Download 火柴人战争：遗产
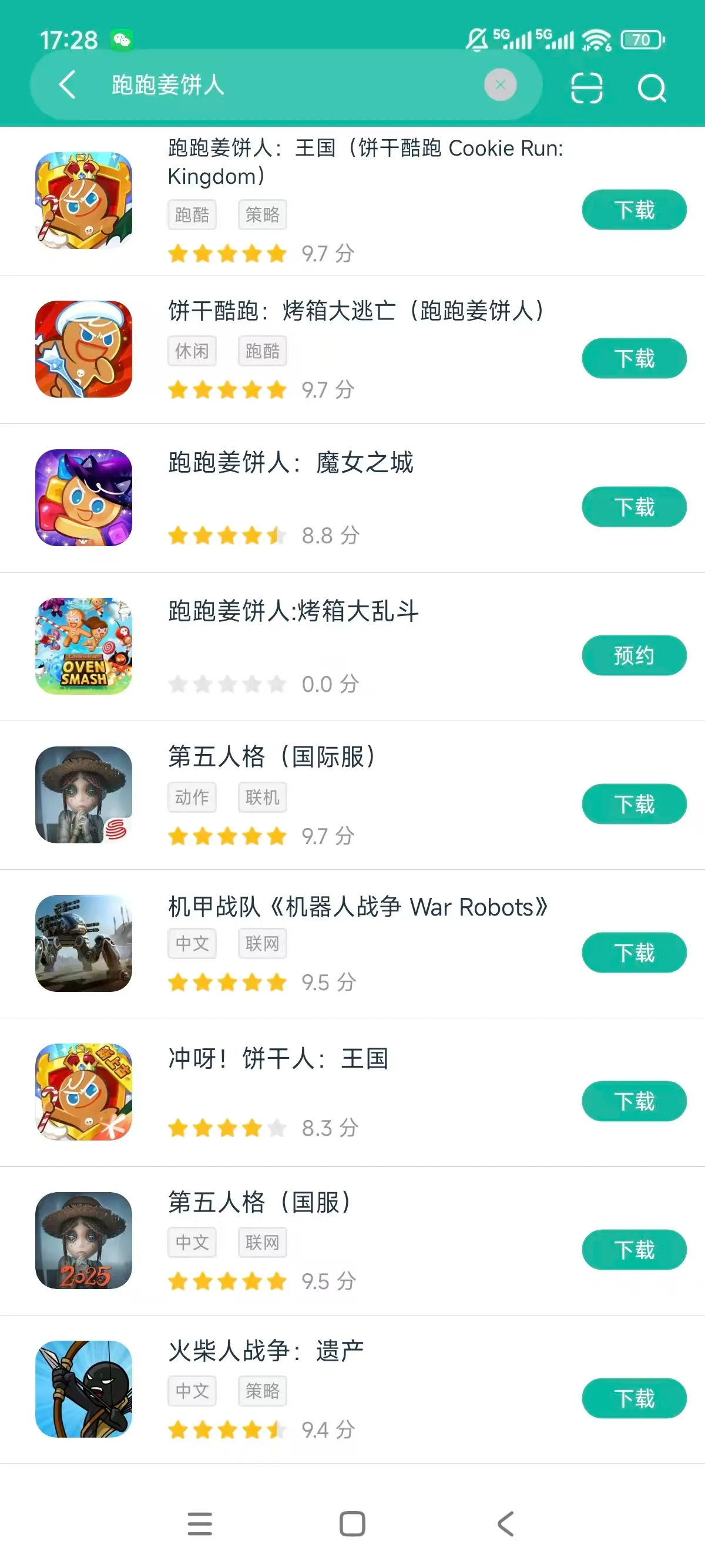The height and width of the screenshot is (1568, 705). tap(634, 1398)
